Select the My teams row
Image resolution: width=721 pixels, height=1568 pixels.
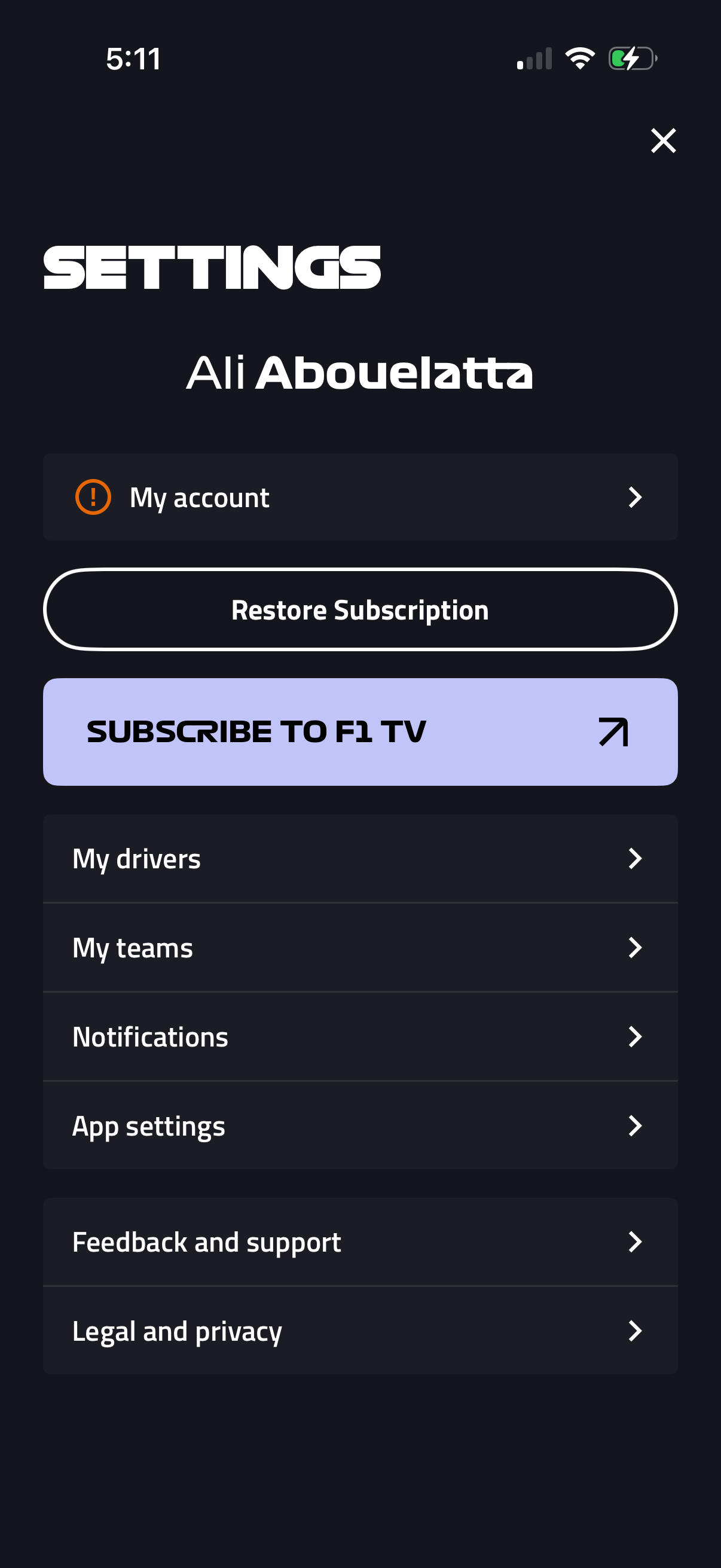coord(360,948)
